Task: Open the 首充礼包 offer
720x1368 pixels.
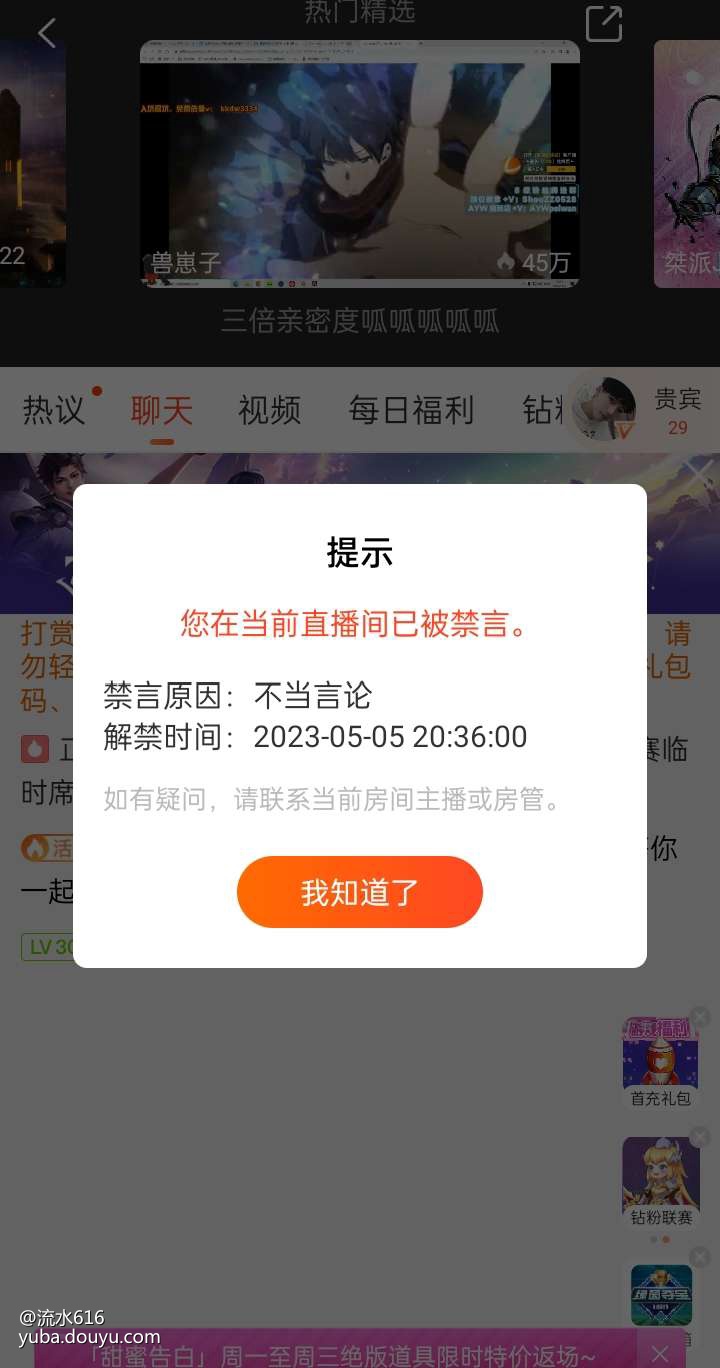Action: pos(660,1062)
